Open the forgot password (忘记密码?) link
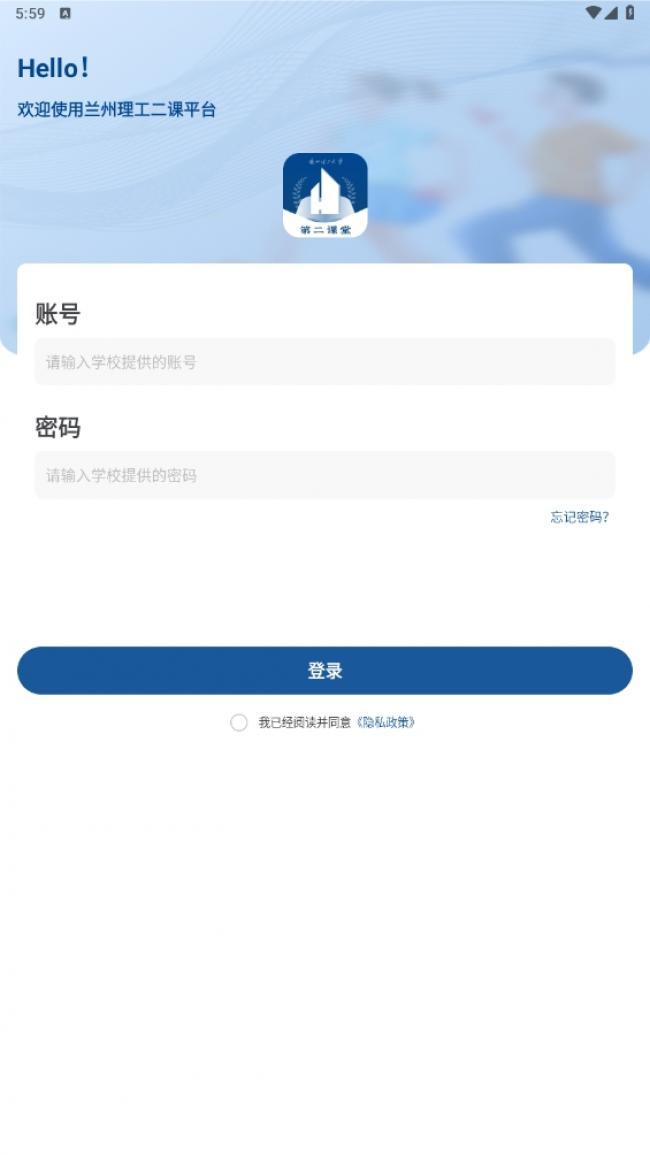 [x=579, y=517]
